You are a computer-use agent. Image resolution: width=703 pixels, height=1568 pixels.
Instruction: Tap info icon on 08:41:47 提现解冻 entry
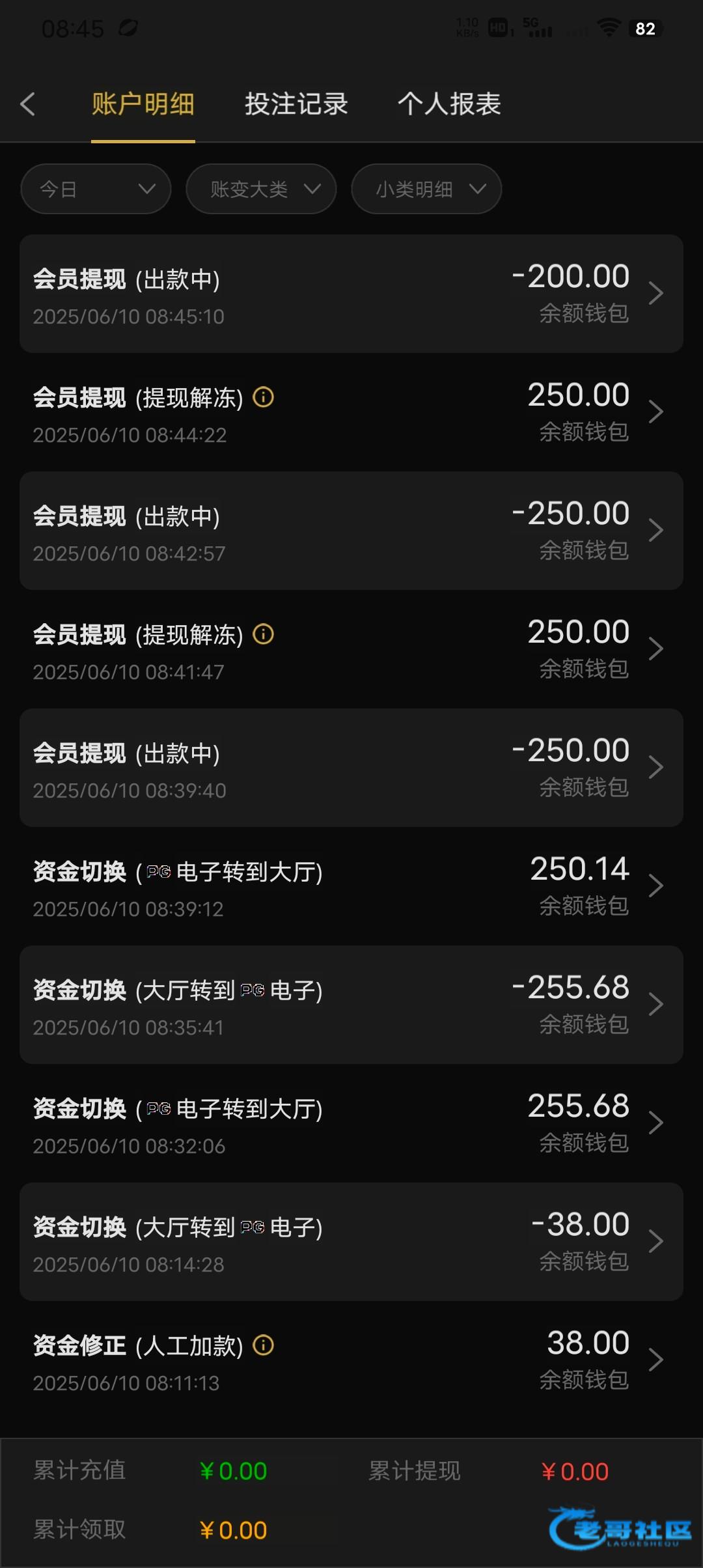click(x=263, y=634)
